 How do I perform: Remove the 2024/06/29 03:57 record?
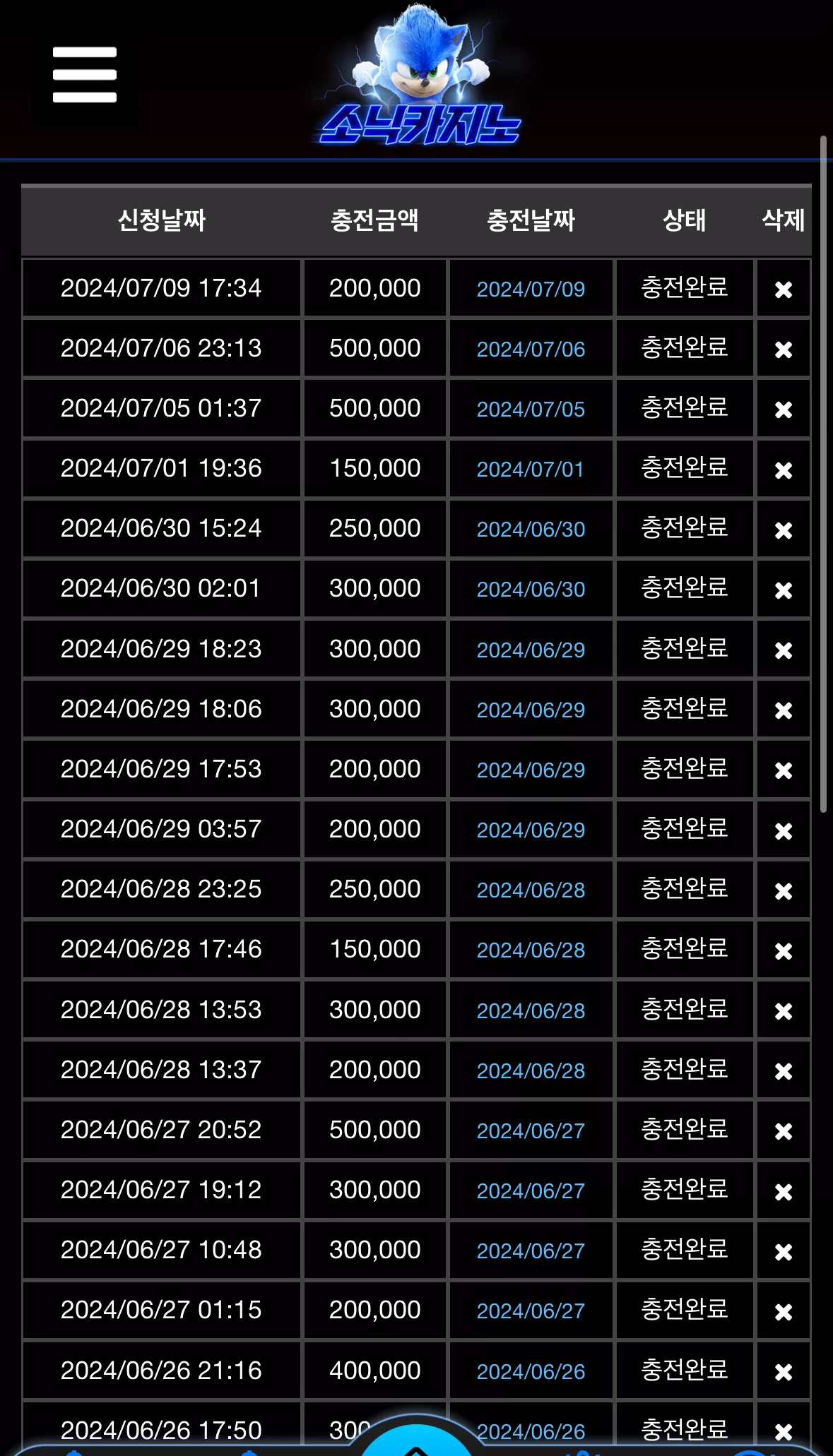pos(783,831)
